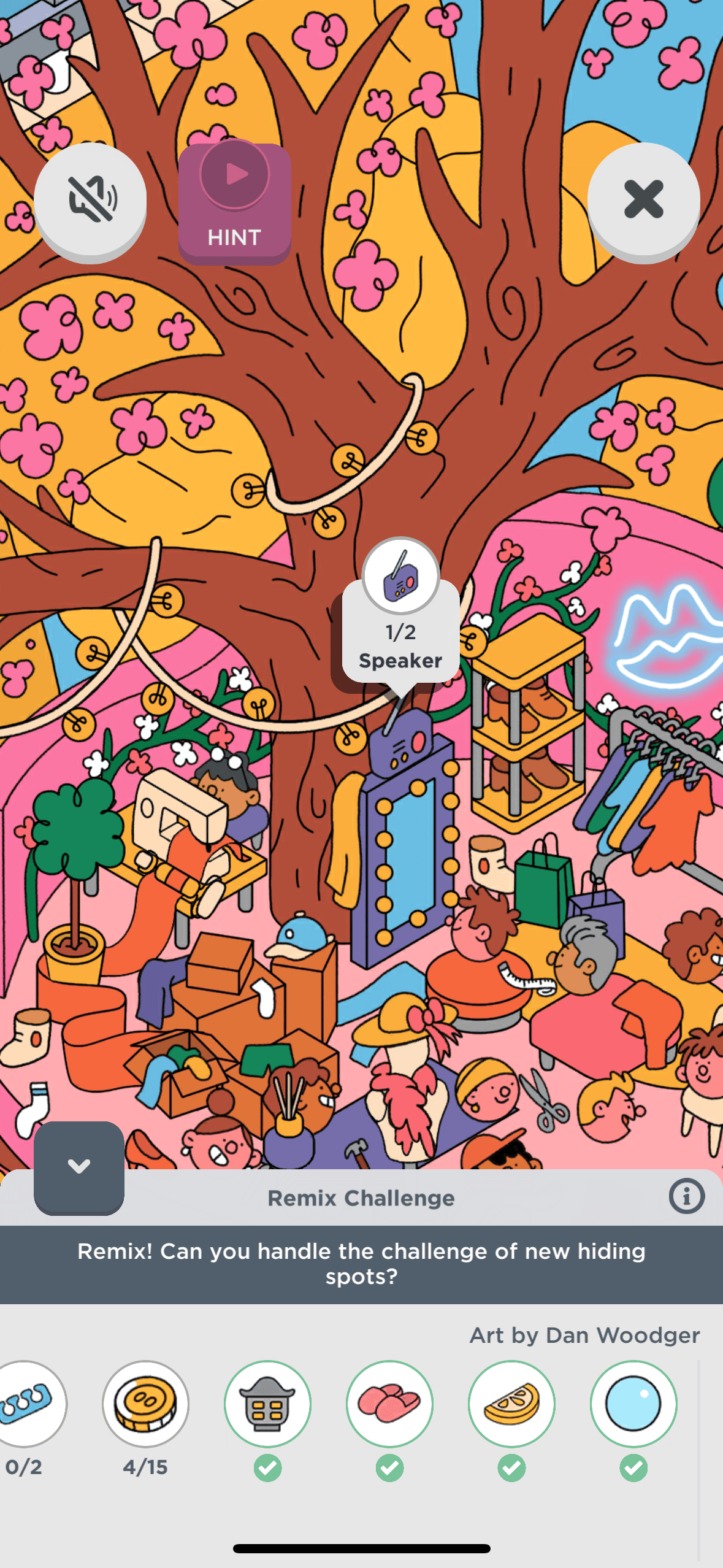Select the completed pink slippers item
723x1568 pixels.
[x=389, y=1403]
